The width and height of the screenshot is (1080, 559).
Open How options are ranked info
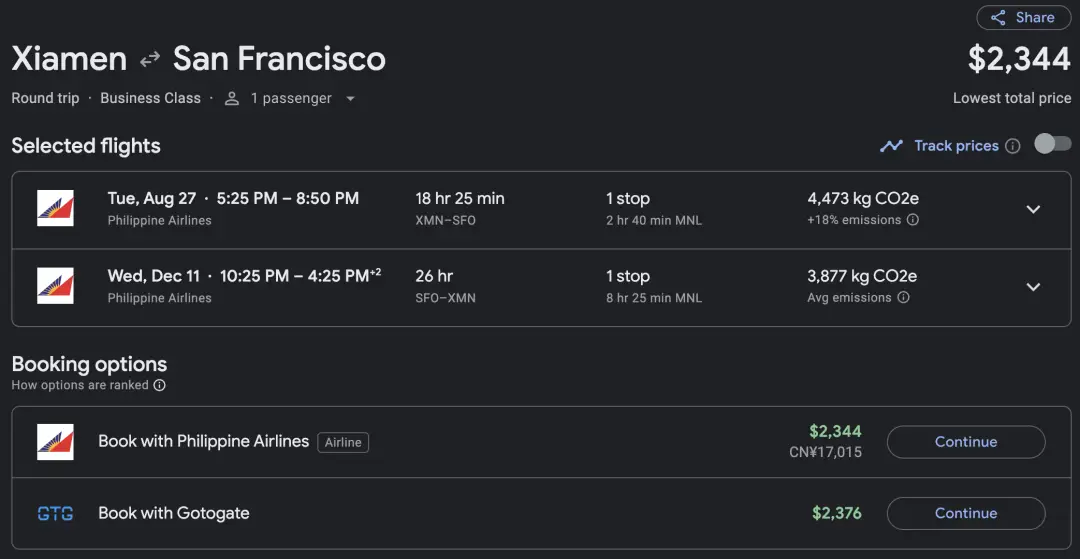point(159,385)
